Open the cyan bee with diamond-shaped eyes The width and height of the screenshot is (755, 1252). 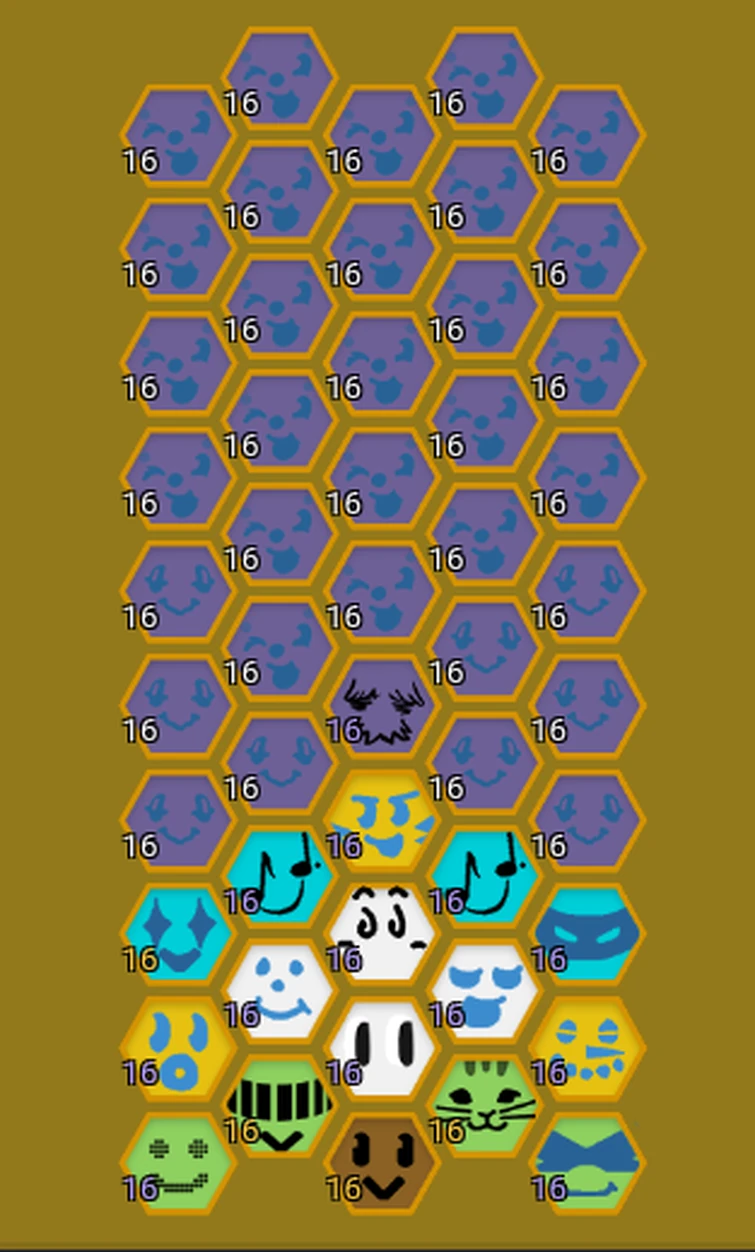pyautogui.click(x=177, y=934)
